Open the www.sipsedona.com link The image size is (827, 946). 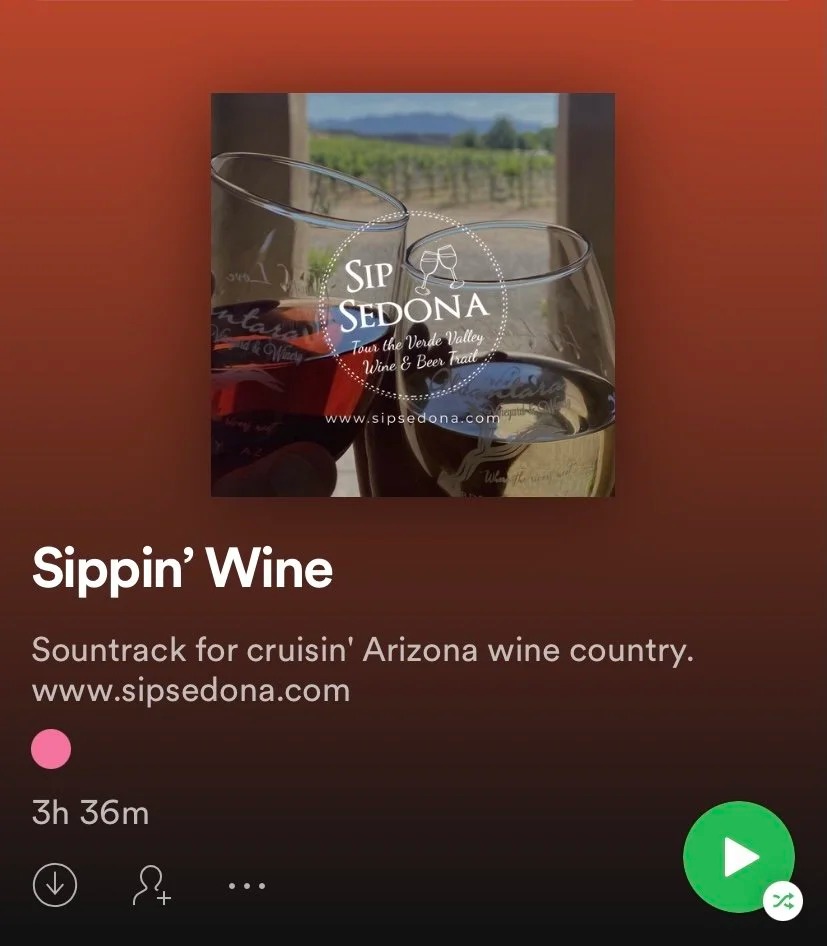click(190, 689)
